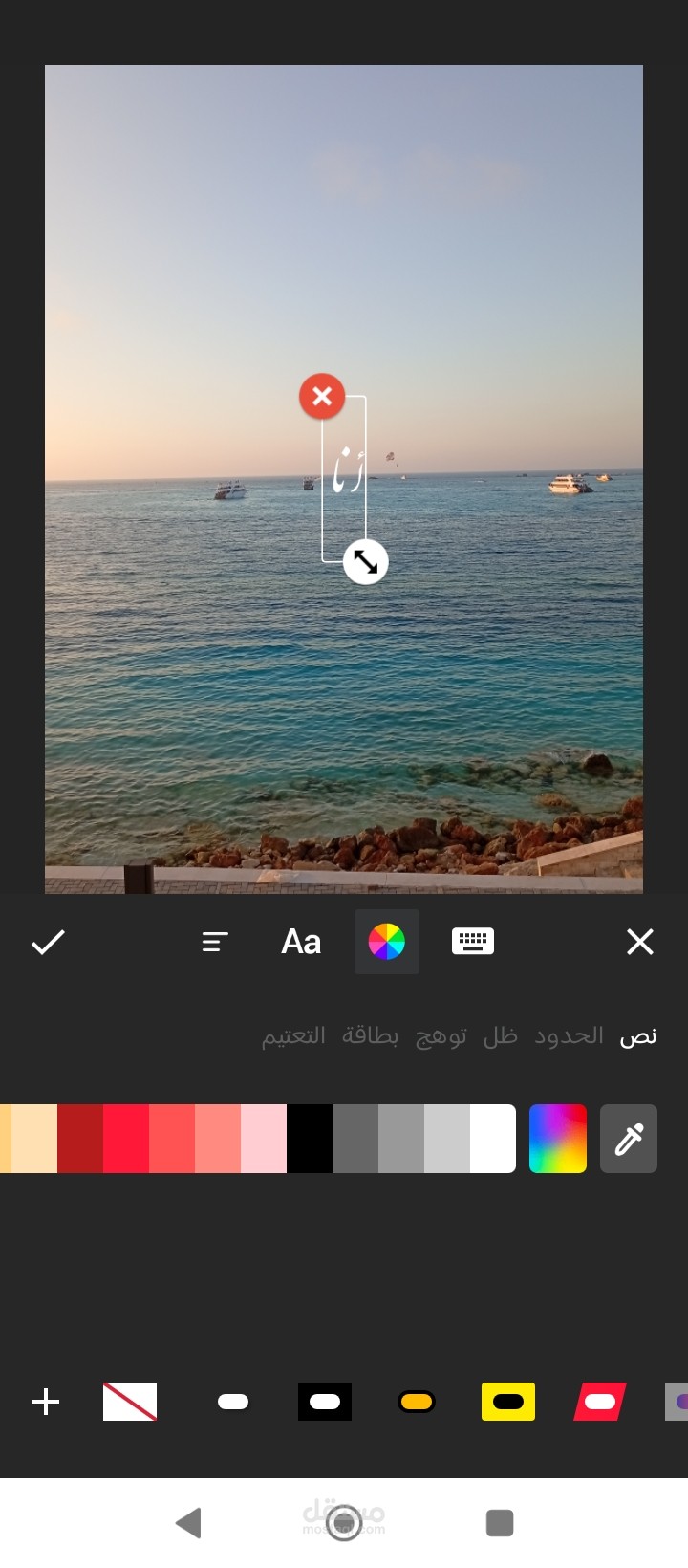
Task: Switch to the توهج tab
Action: point(441,1035)
